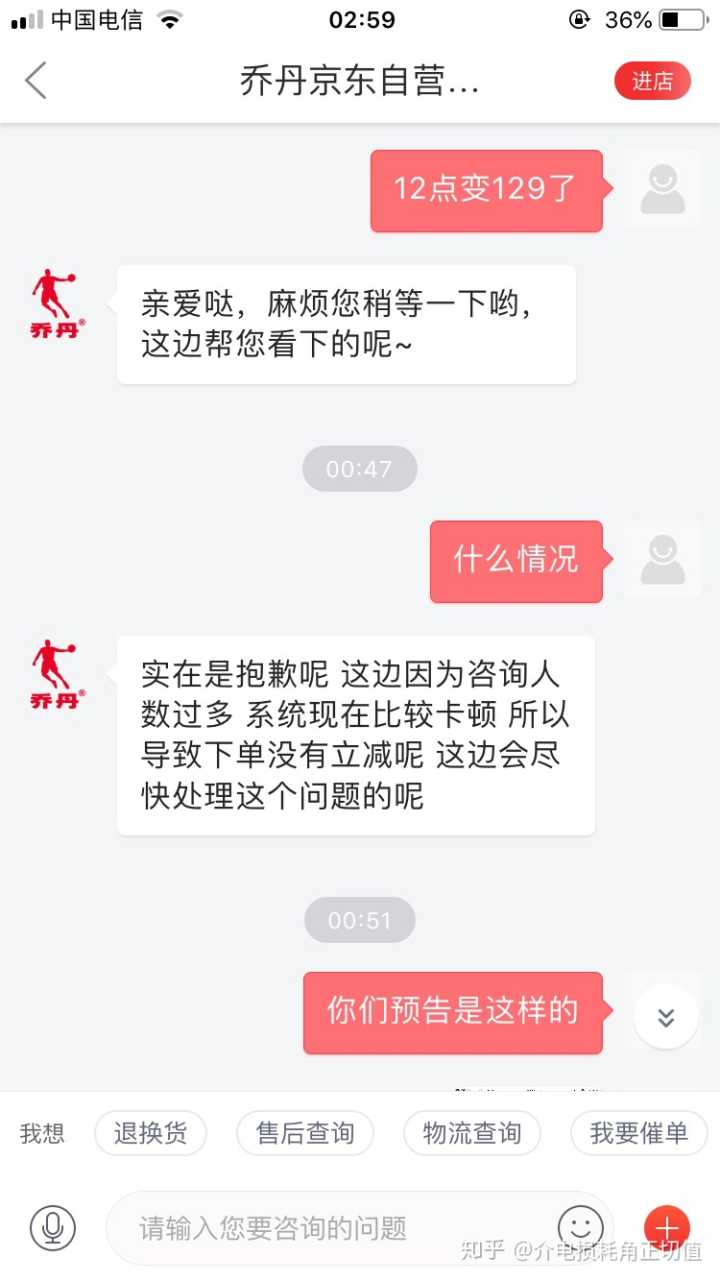Screen dimensions: 720x1281
Task: Open 物流查询 shortcut
Action: [x=472, y=1133]
